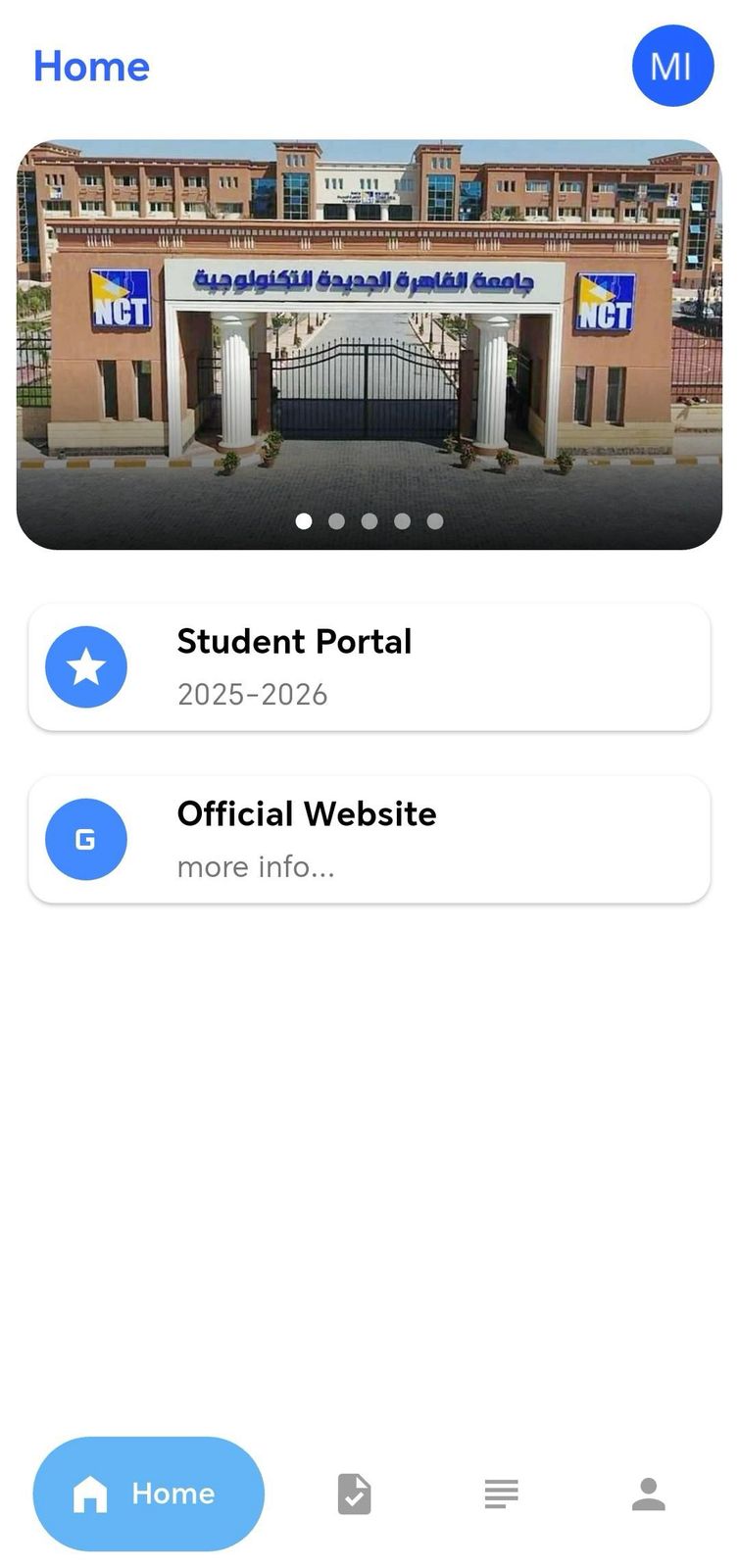Tap the NCT logo sign in the banner image
The width and height of the screenshot is (739, 1568).
tap(120, 297)
